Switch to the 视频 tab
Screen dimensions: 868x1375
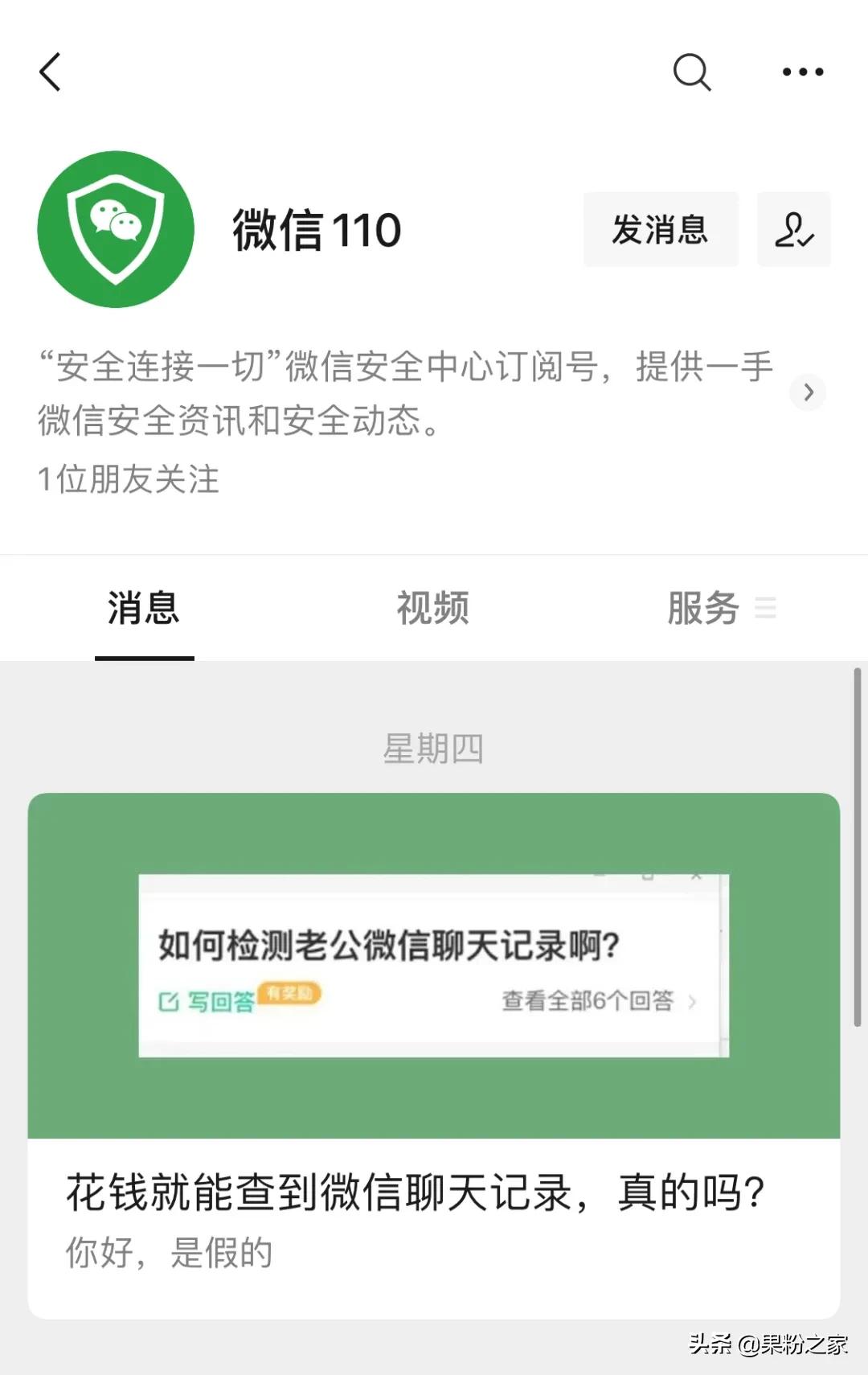pos(433,608)
